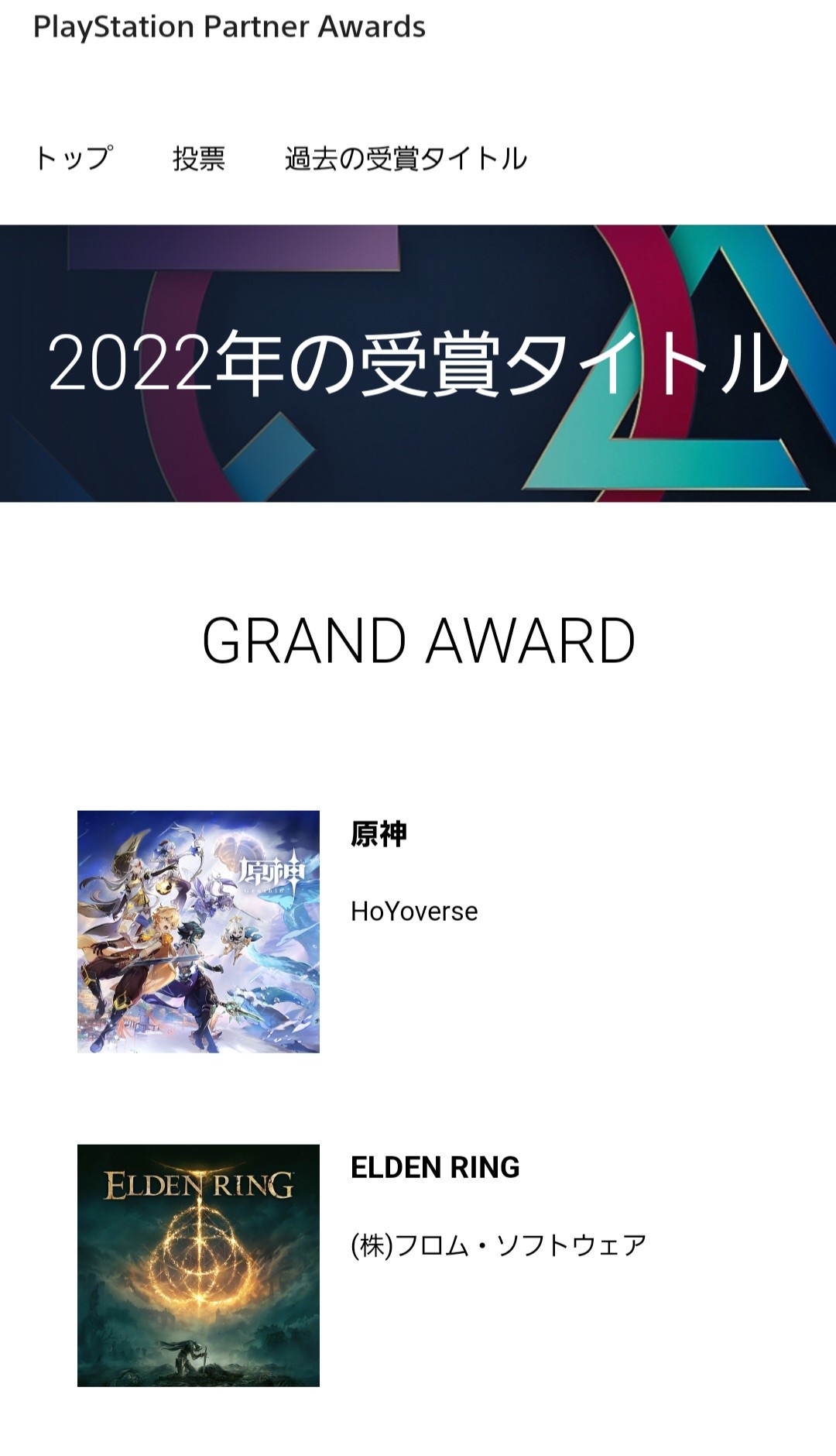Viewport: 836px width, 1456px height.
Task: Open the 原神 game cover
Action: pyautogui.click(x=198, y=931)
